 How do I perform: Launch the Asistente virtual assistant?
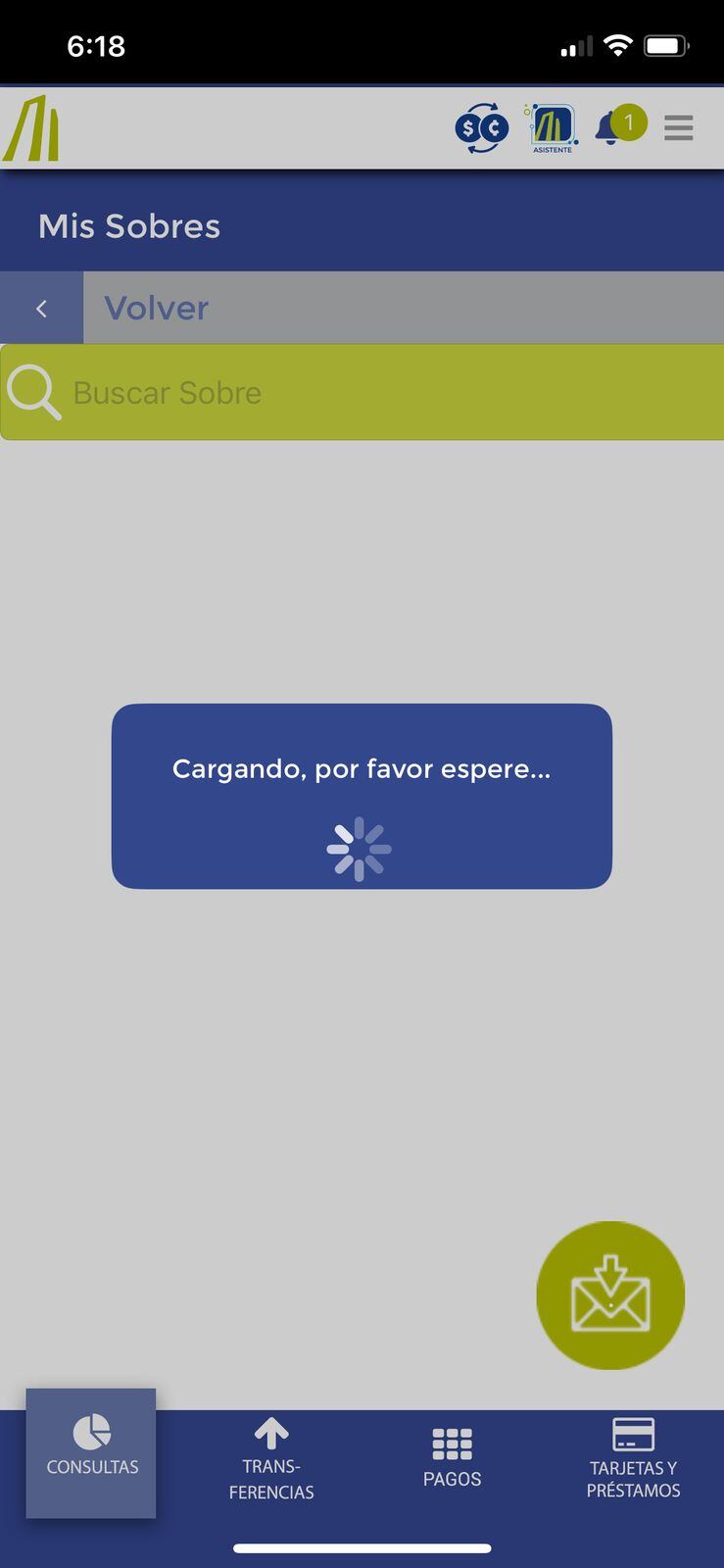(552, 128)
